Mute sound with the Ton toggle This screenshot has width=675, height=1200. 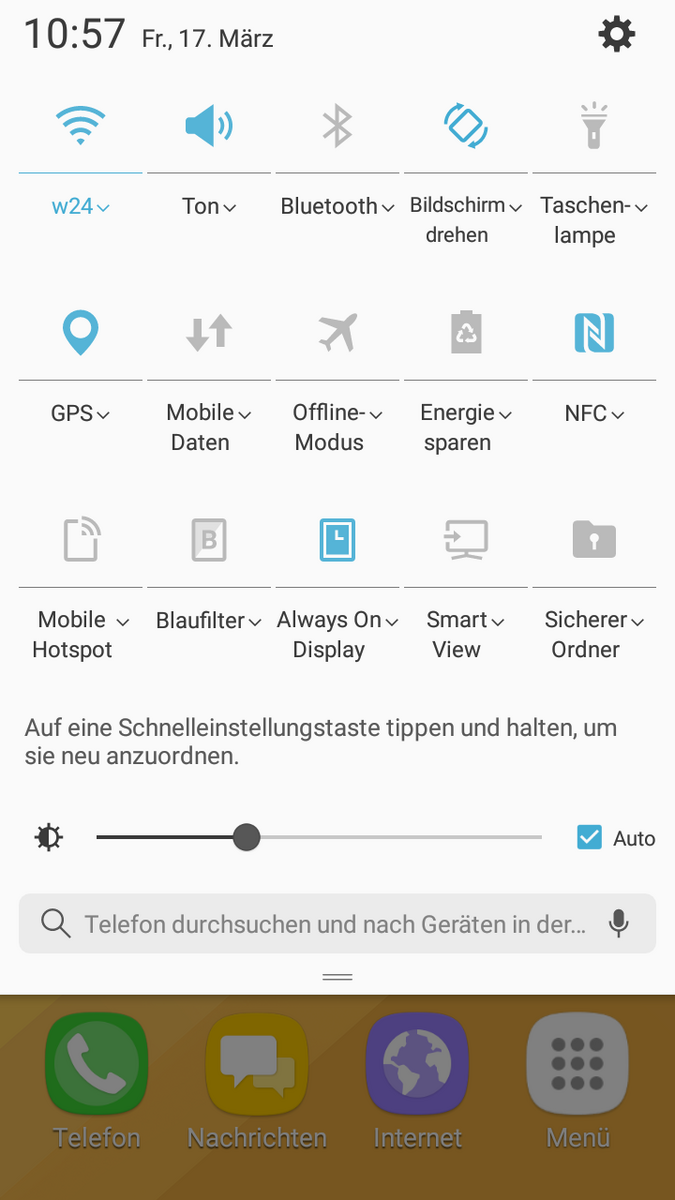(209, 126)
